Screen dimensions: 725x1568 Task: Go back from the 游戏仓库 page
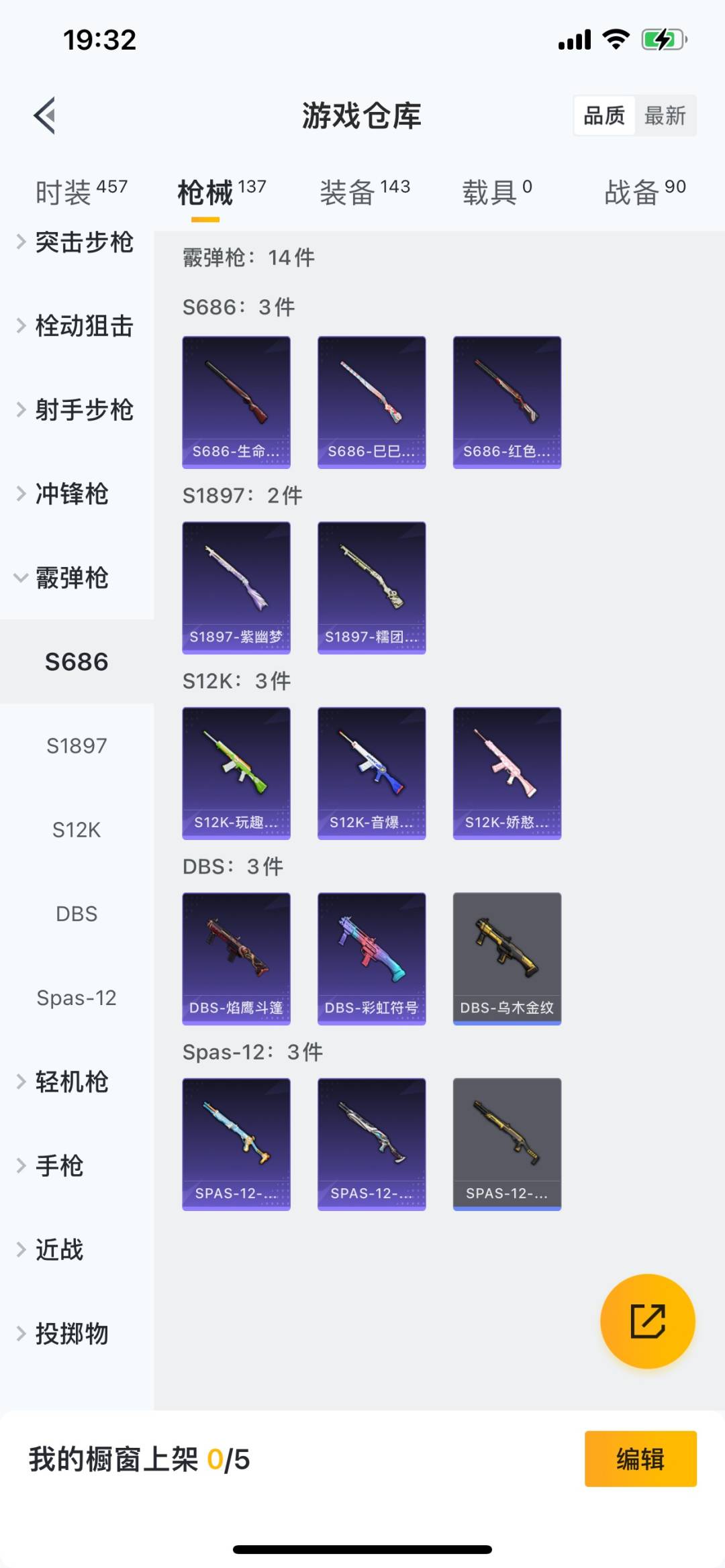coord(45,115)
